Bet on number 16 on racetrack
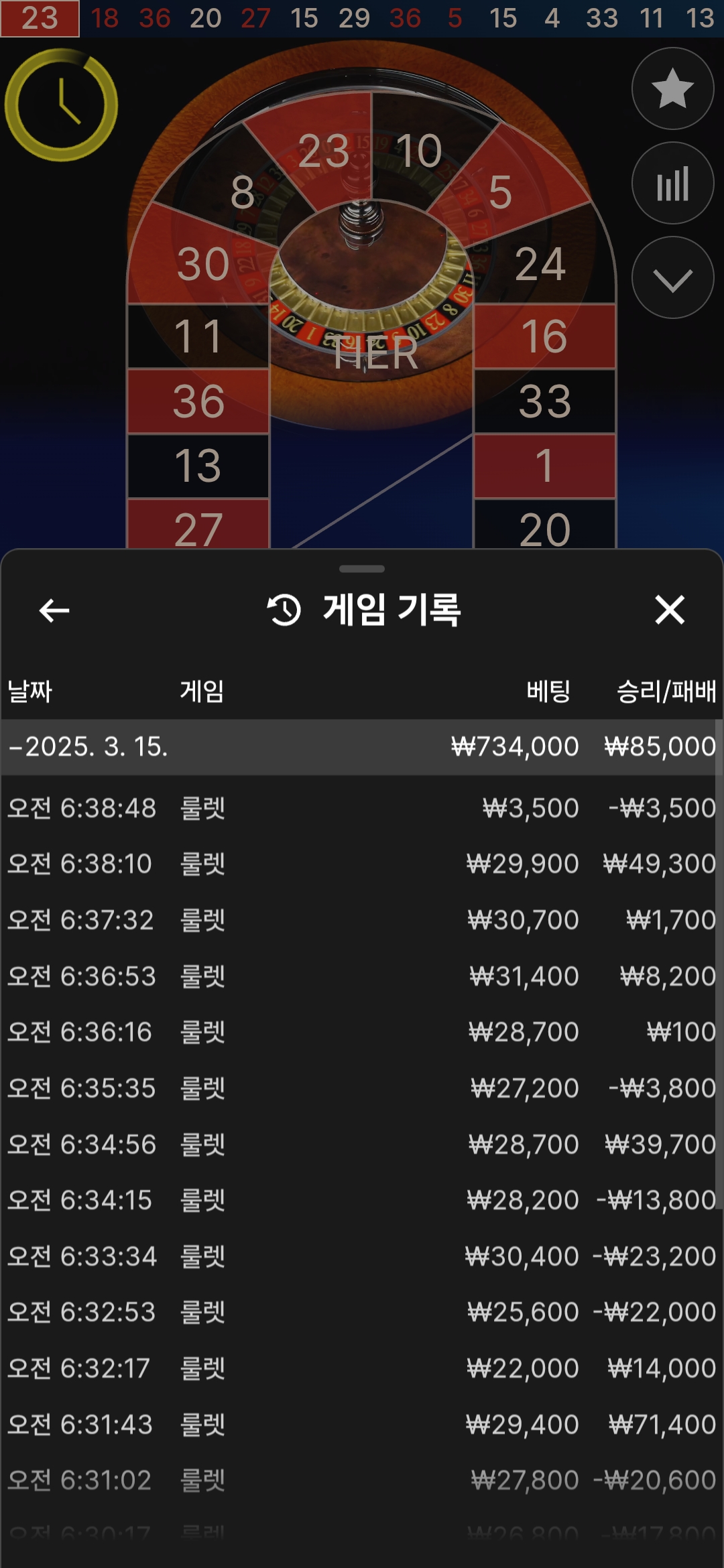The height and width of the screenshot is (1568, 724). 544,336
